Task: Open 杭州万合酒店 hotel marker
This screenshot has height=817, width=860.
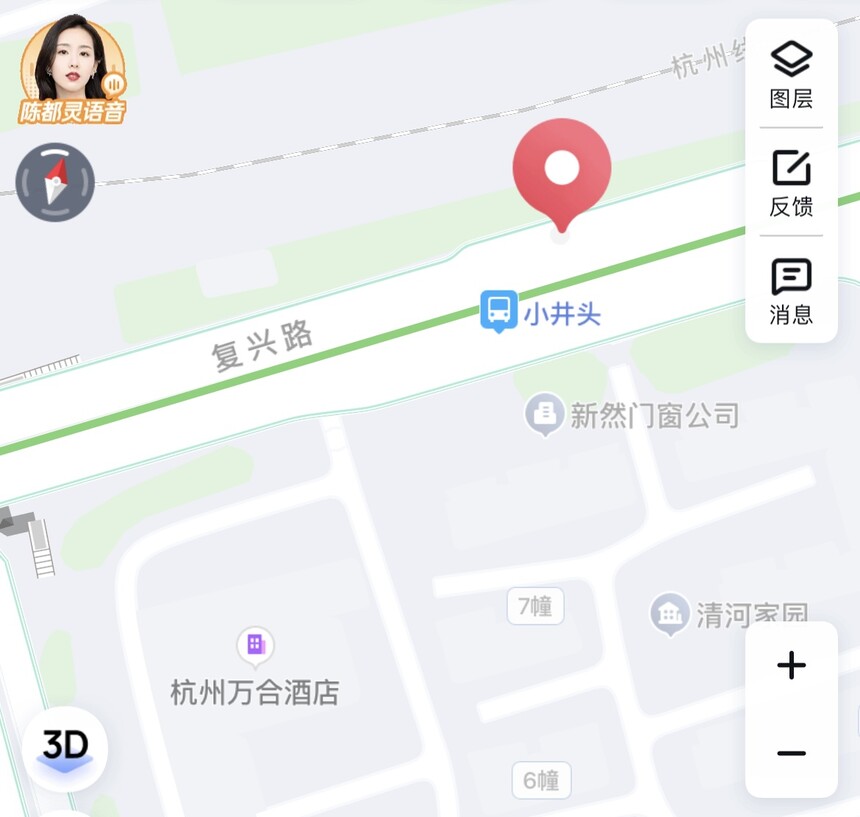Action: tap(255, 646)
